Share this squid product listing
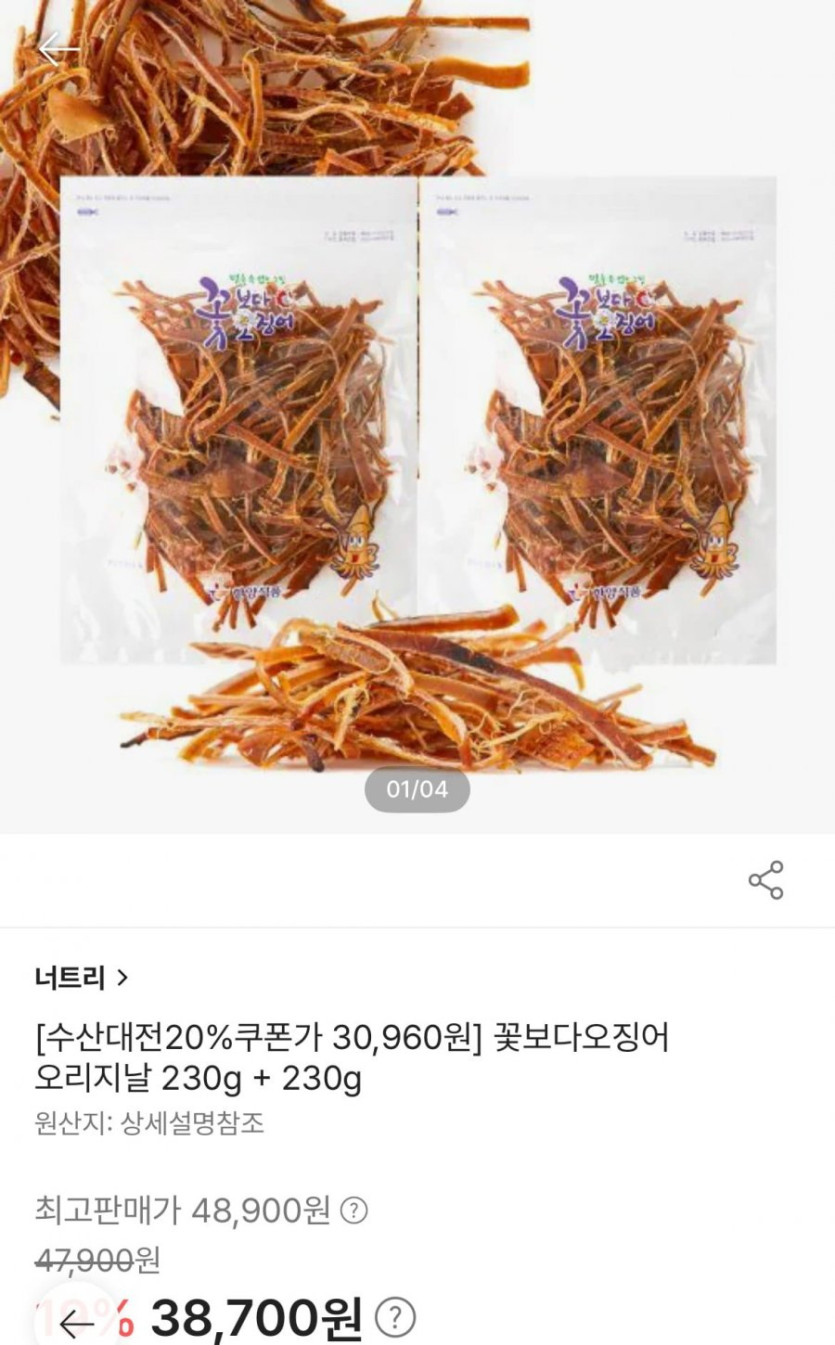The height and width of the screenshot is (1345, 835). [x=766, y=880]
